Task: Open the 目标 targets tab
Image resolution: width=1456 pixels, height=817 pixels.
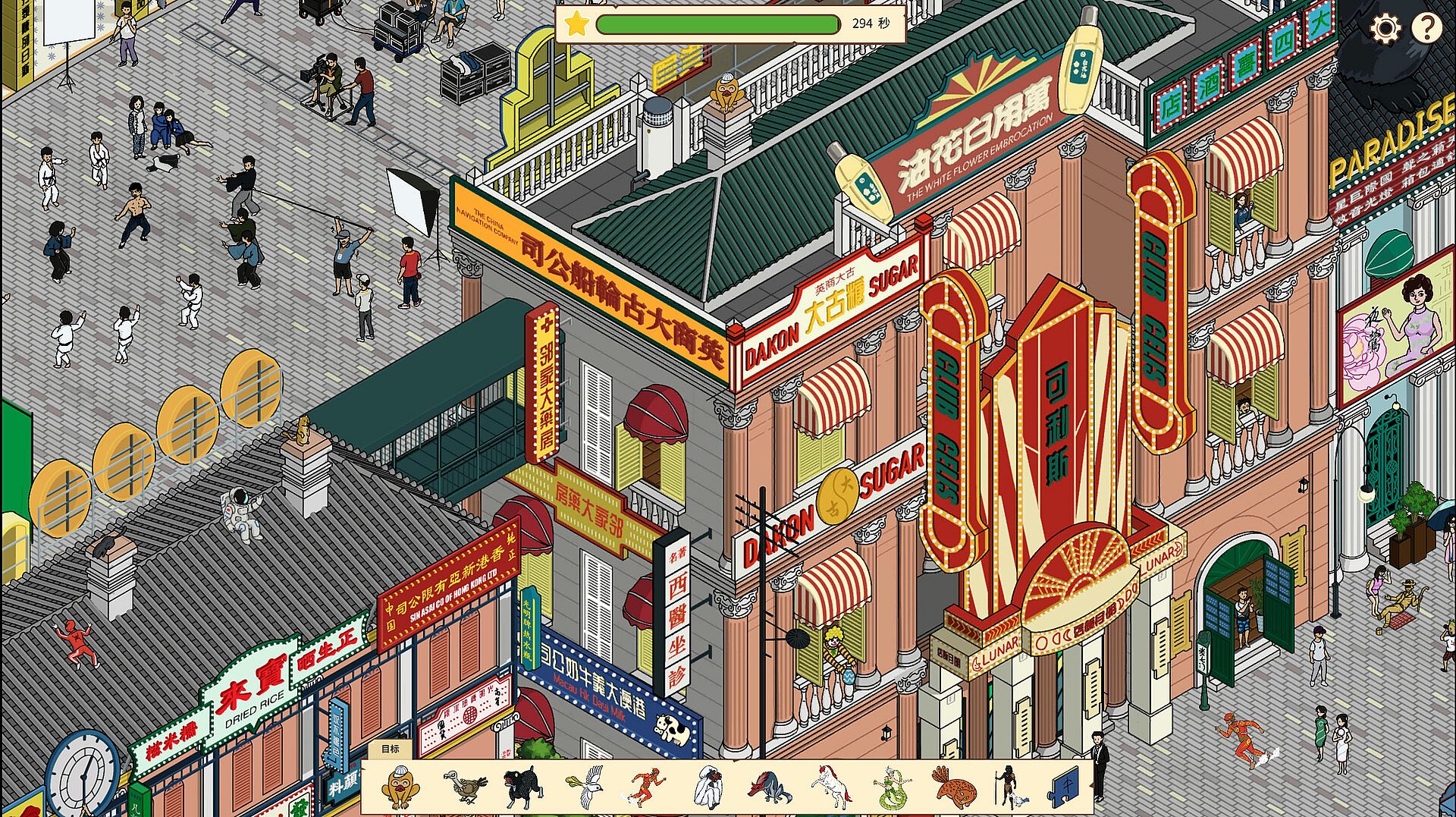Action: tap(390, 749)
